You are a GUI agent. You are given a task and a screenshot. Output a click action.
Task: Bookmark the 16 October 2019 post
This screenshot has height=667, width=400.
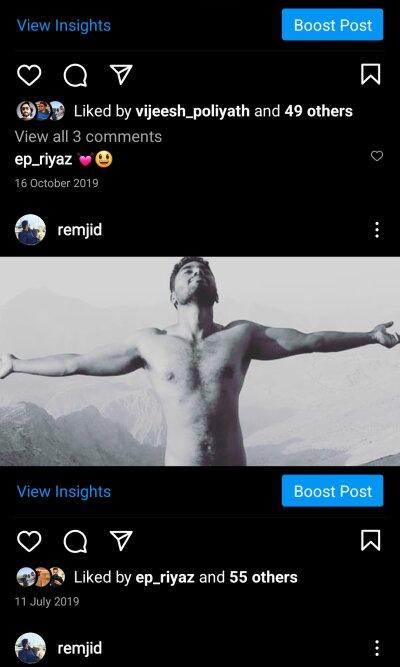point(371,74)
